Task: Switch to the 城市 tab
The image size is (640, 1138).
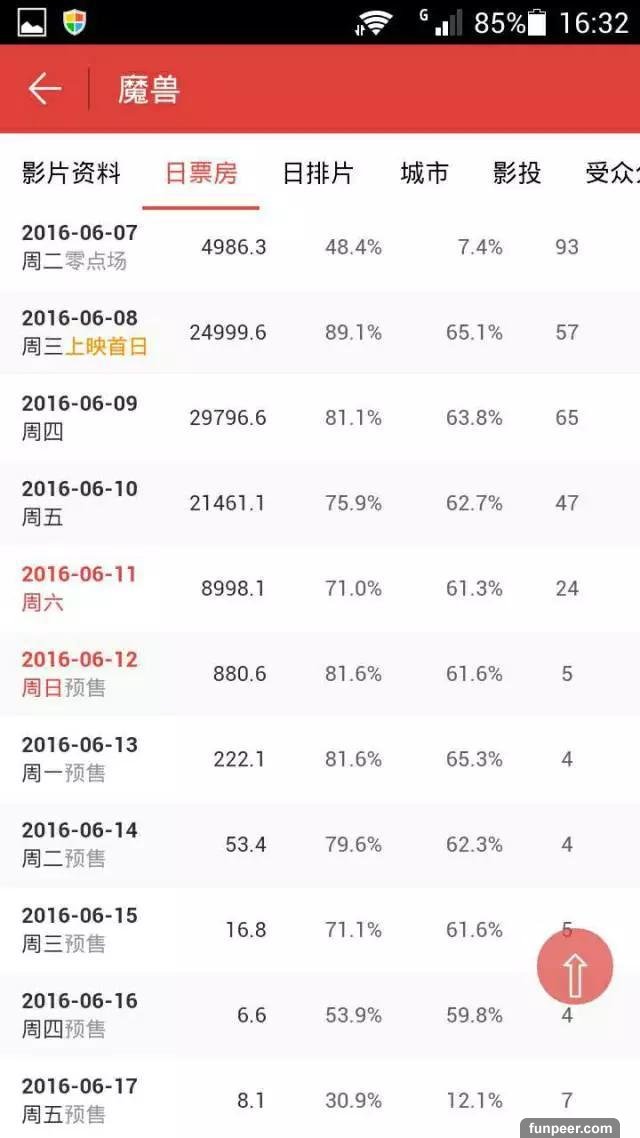Action: pos(424,173)
